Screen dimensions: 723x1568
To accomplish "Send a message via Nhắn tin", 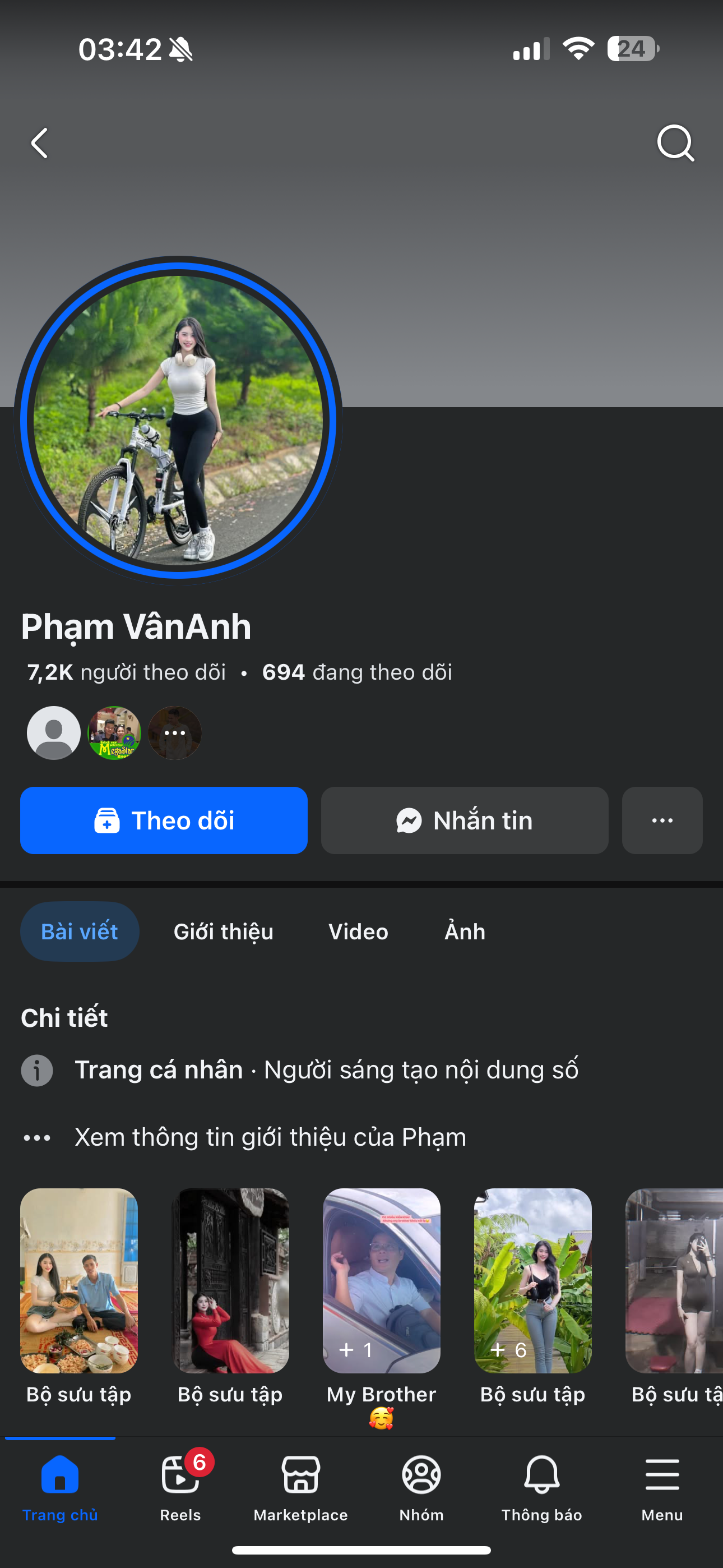I will tap(465, 820).
